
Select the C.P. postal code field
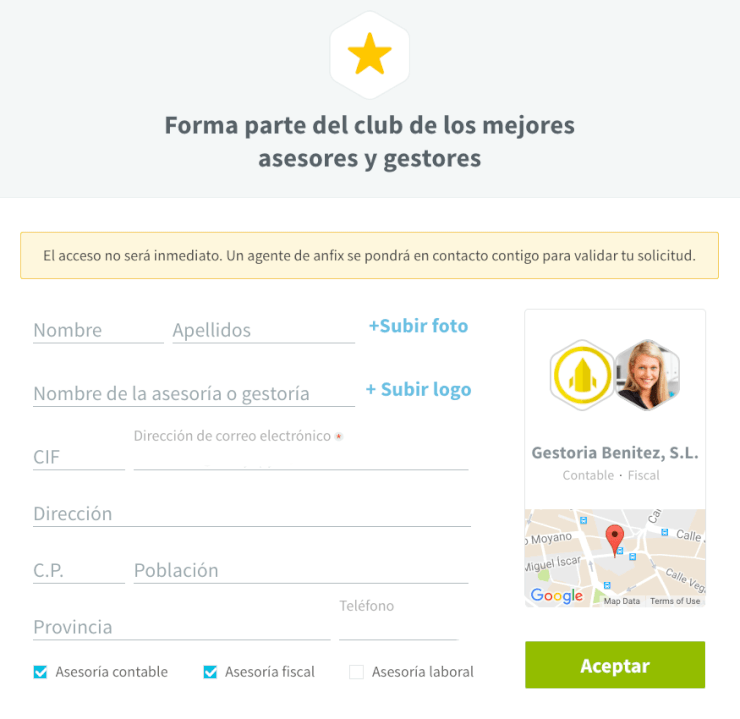coord(78,570)
